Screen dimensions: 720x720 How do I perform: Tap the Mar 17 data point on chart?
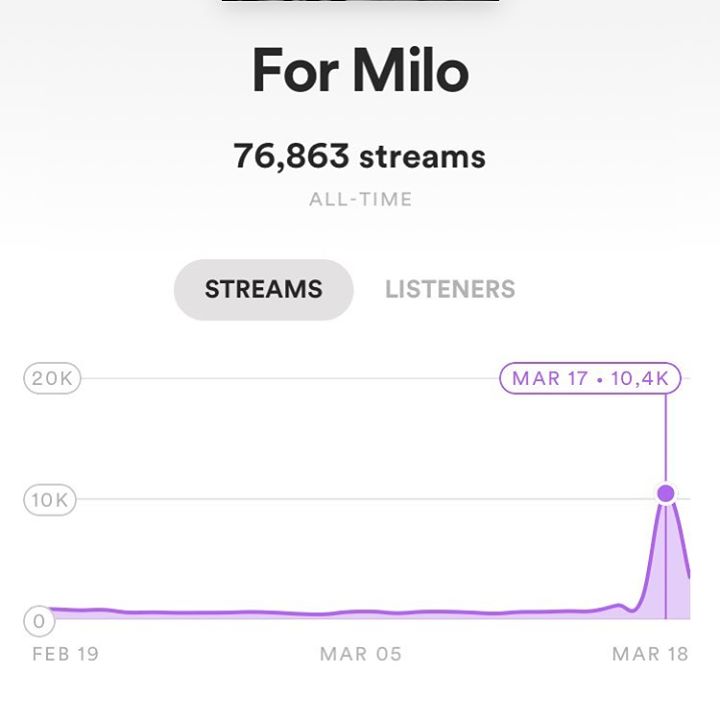point(665,493)
